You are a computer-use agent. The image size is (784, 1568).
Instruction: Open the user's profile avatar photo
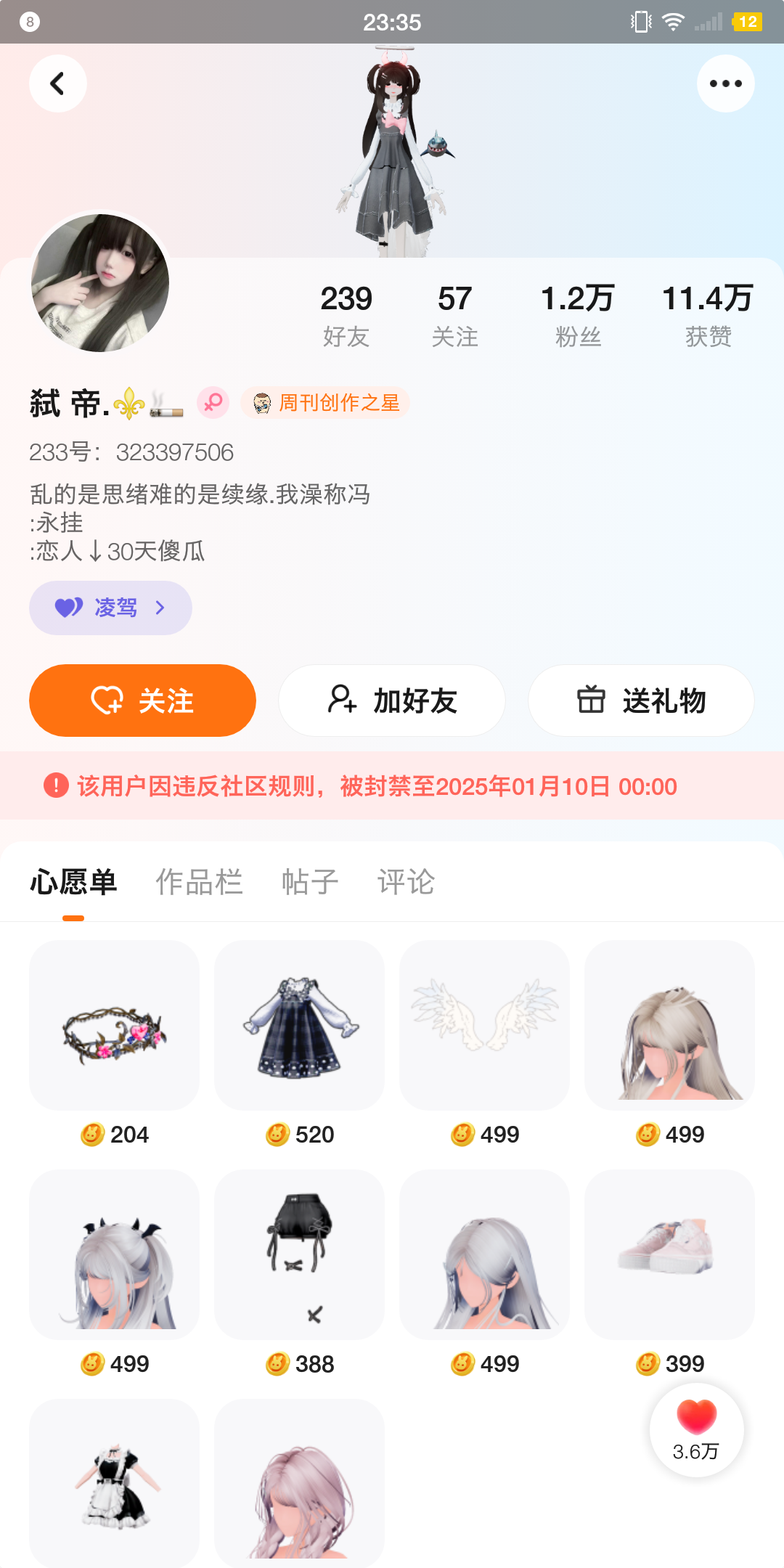click(100, 283)
